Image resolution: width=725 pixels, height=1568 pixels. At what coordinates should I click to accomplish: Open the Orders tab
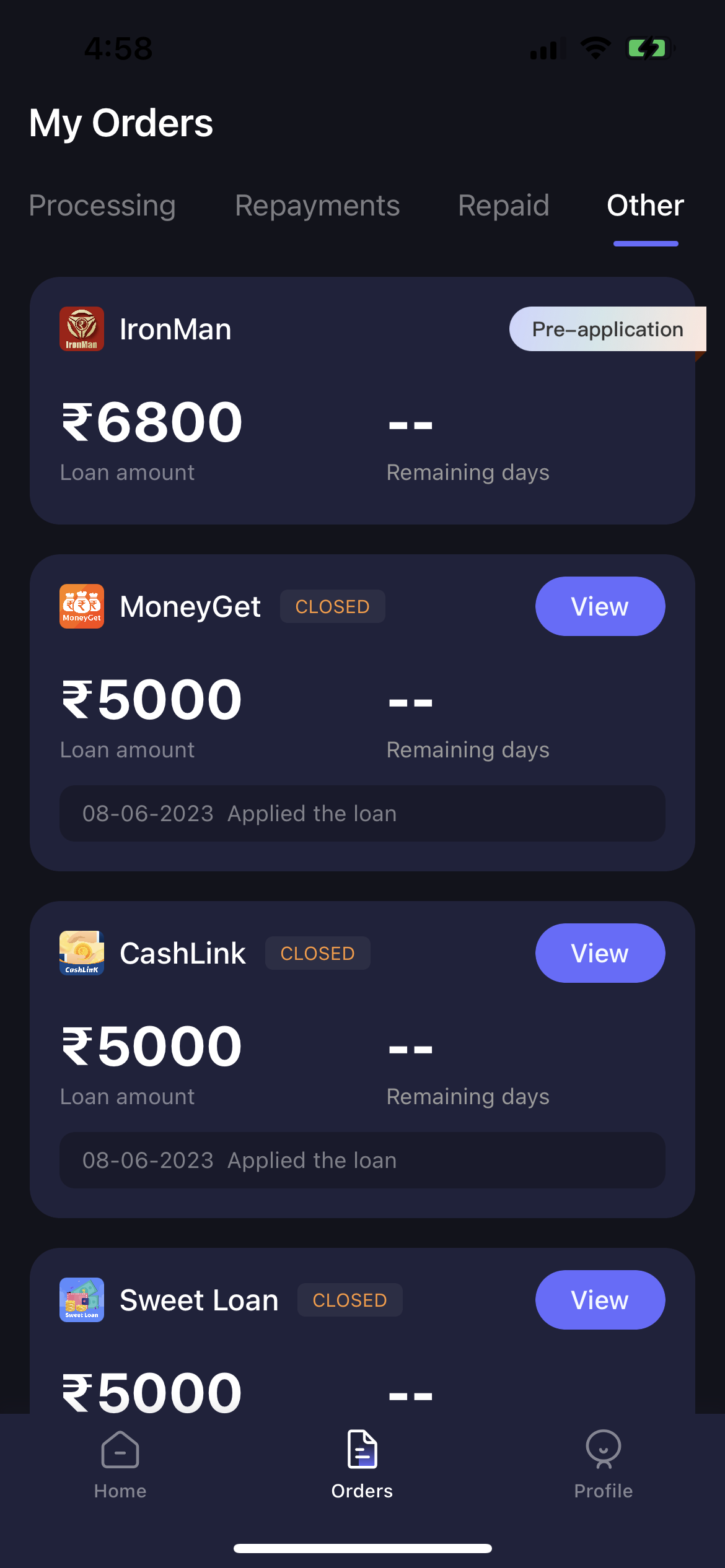(x=362, y=1465)
